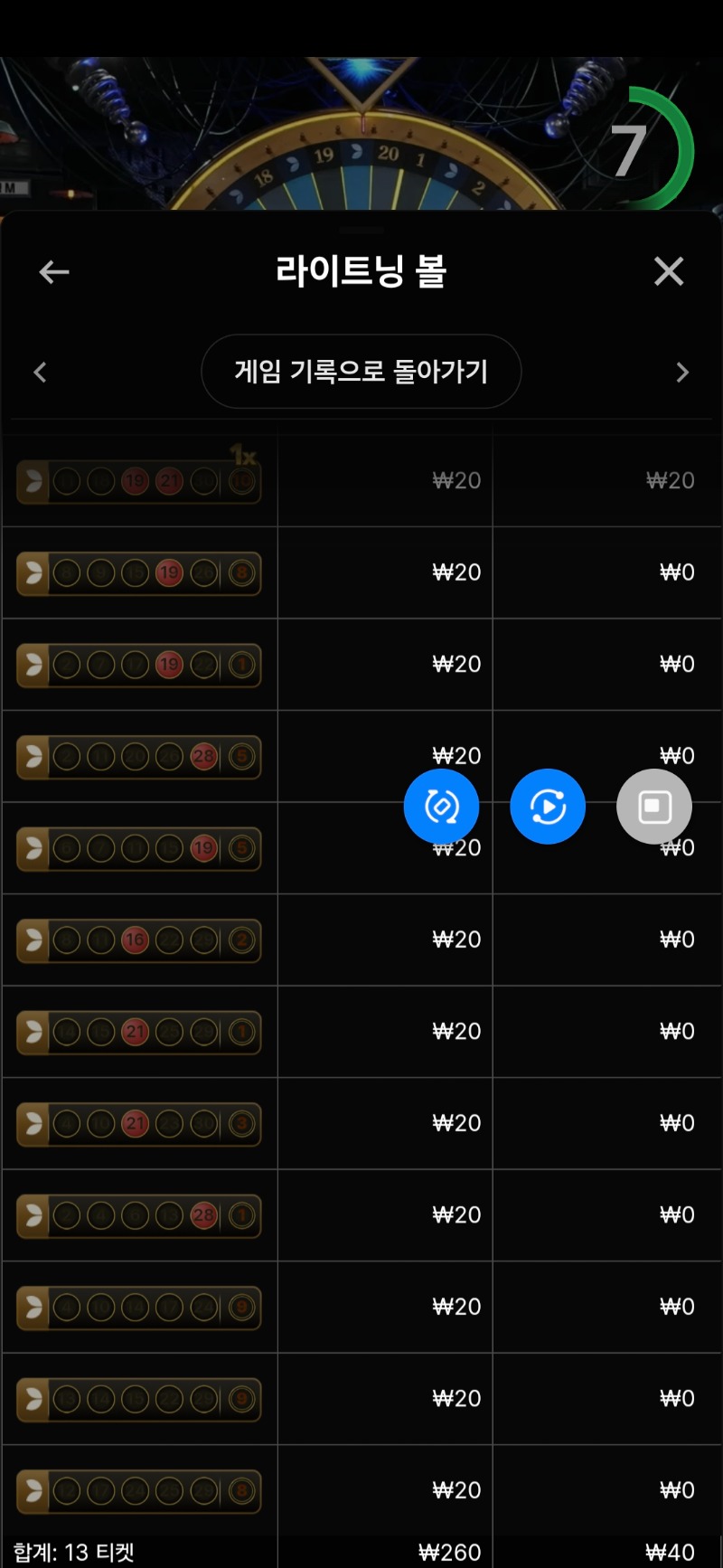Go to the previous game record

point(40,373)
